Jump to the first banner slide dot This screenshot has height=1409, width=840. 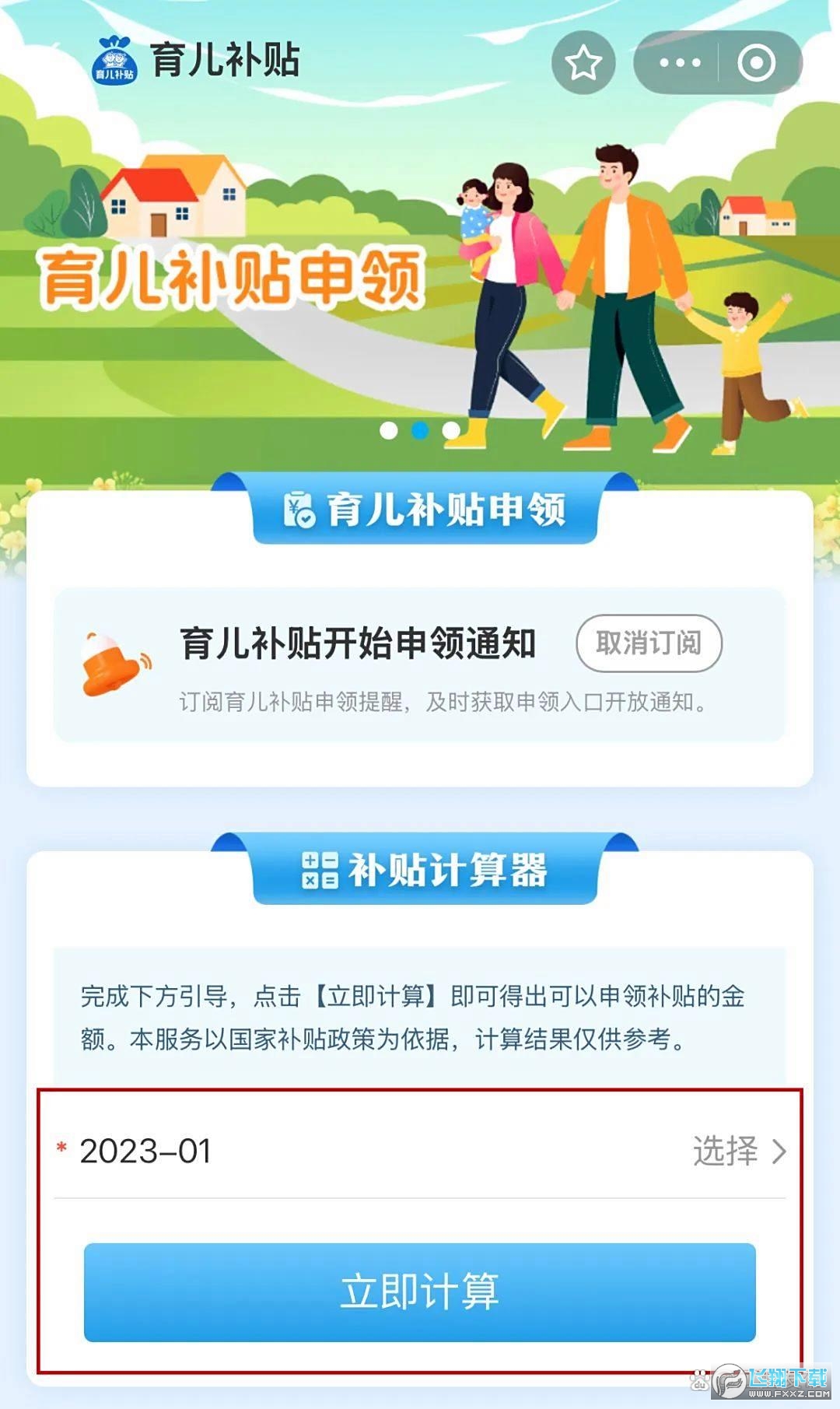click(389, 430)
